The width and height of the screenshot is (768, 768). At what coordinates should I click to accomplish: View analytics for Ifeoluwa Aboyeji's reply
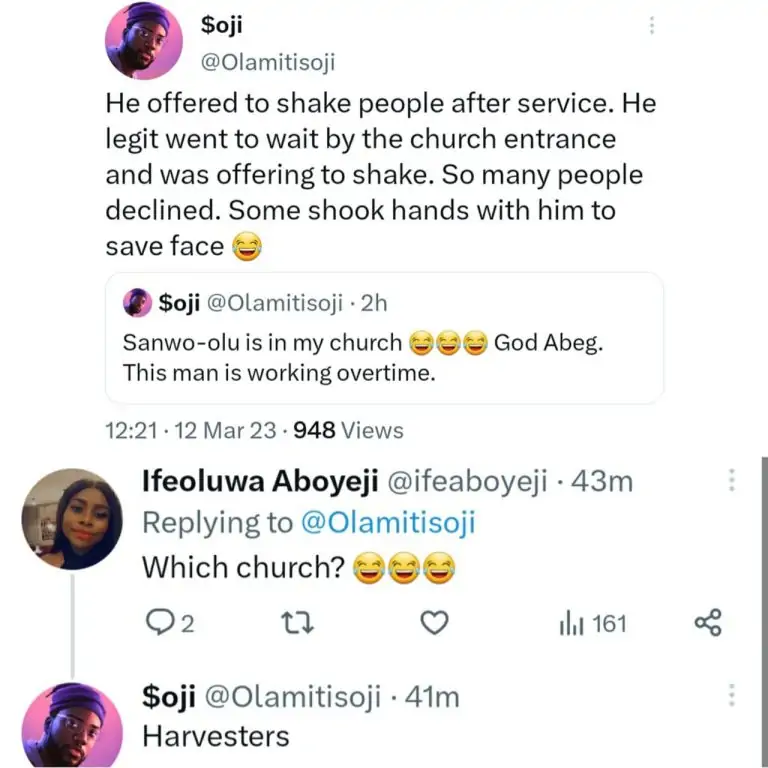pyautogui.click(x=592, y=624)
